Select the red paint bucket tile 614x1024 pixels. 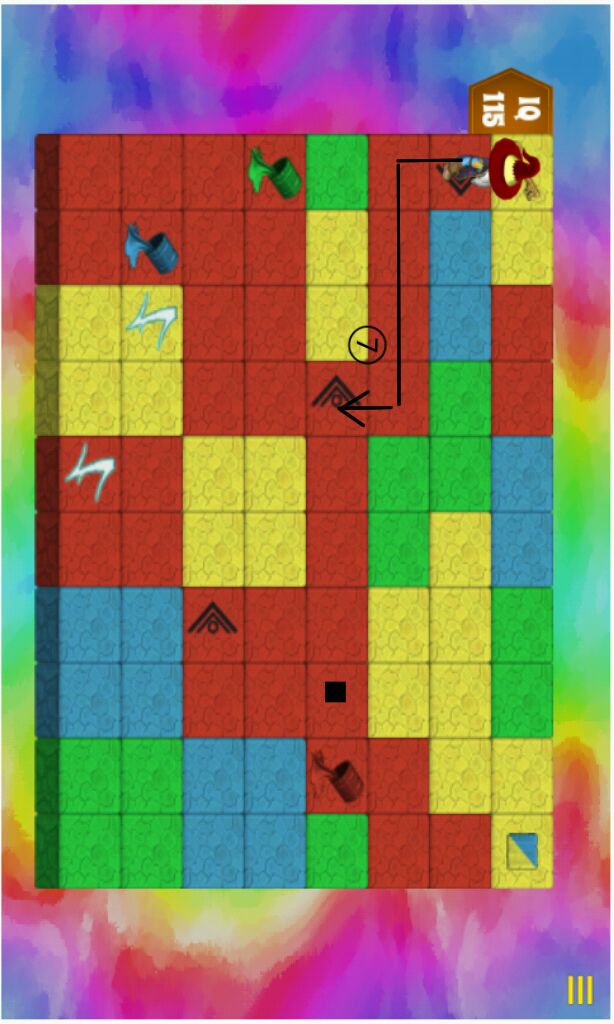(336, 777)
